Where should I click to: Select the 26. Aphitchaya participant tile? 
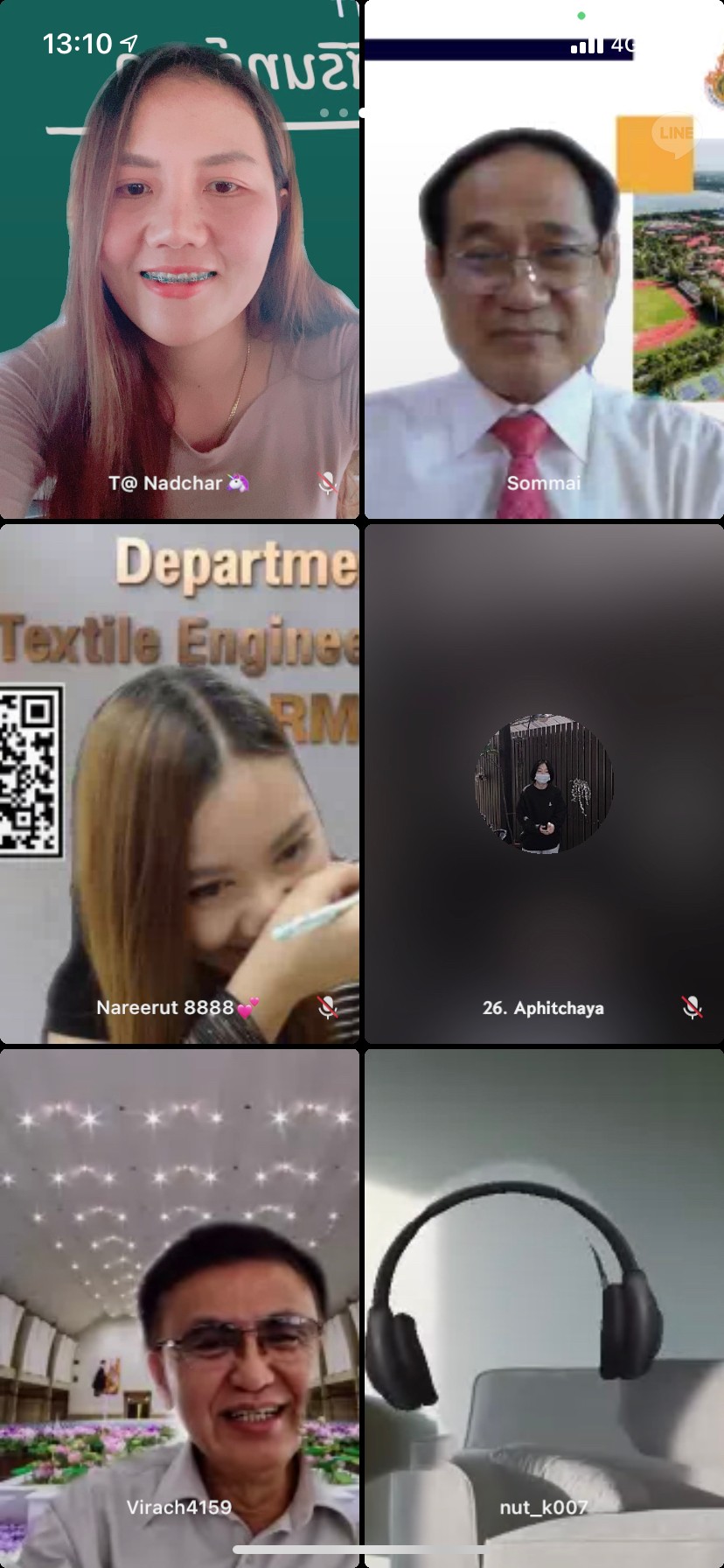(543, 783)
